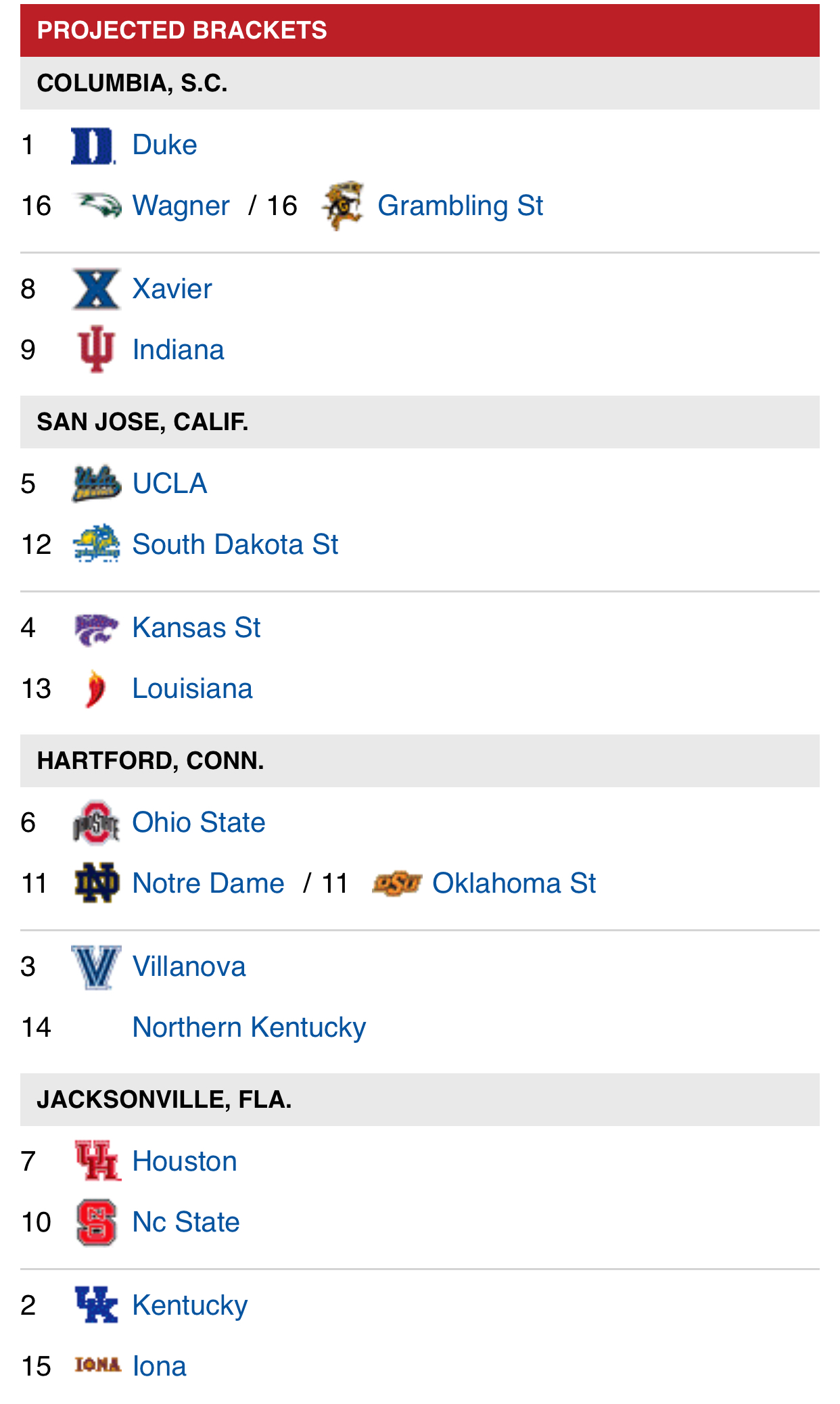
Task: Open UCLA team page
Action: tap(170, 484)
